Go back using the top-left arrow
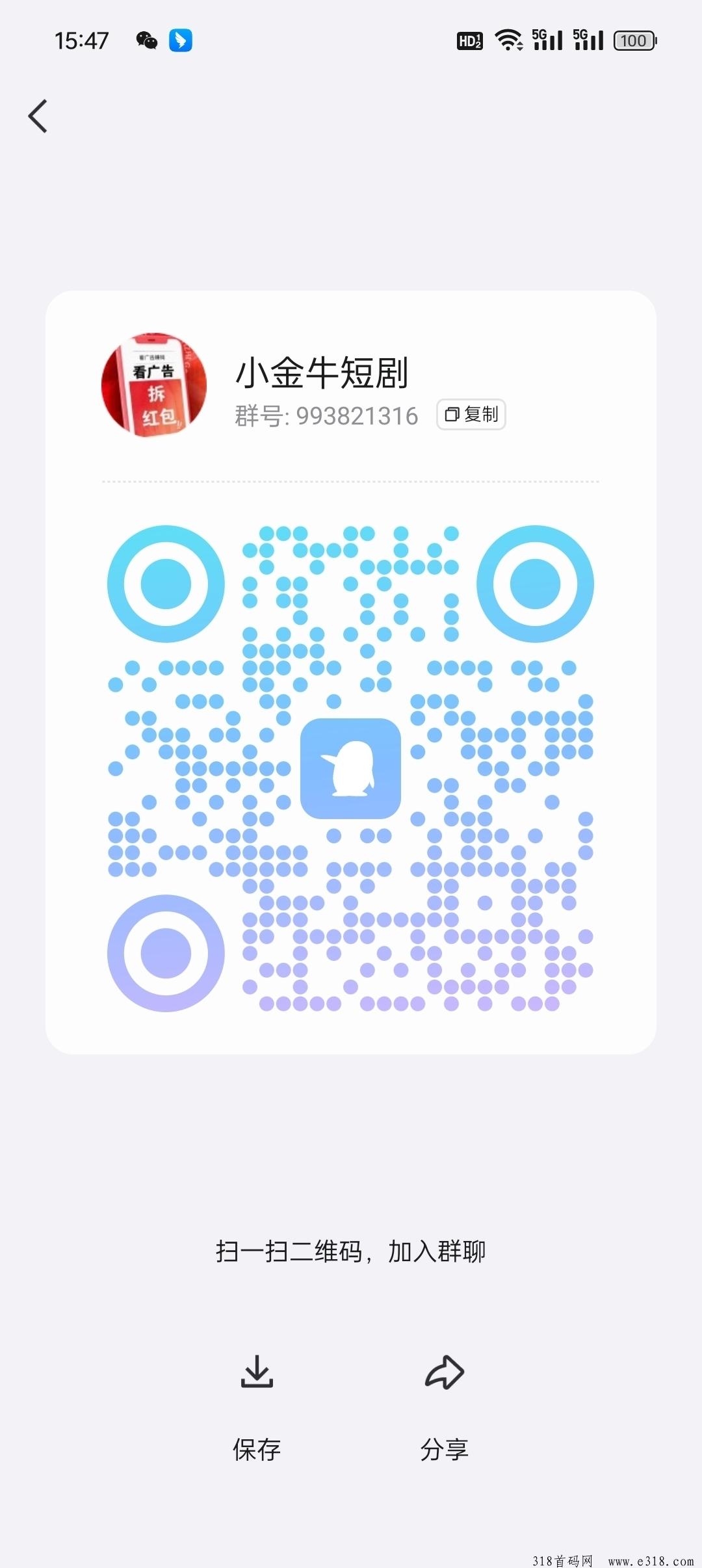702x1568 pixels. pos(38,116)
